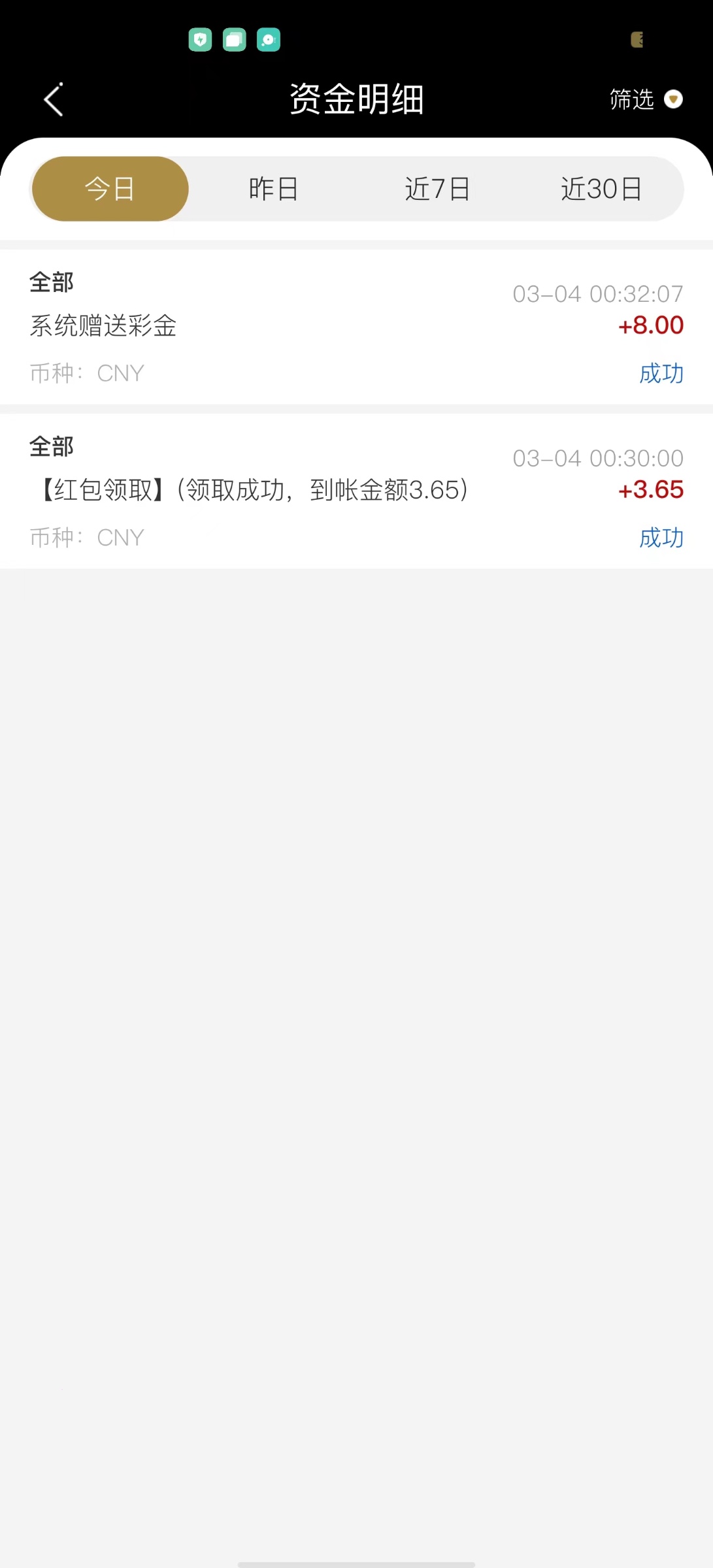Switch to the 近30日 tab

coord(601,189)
